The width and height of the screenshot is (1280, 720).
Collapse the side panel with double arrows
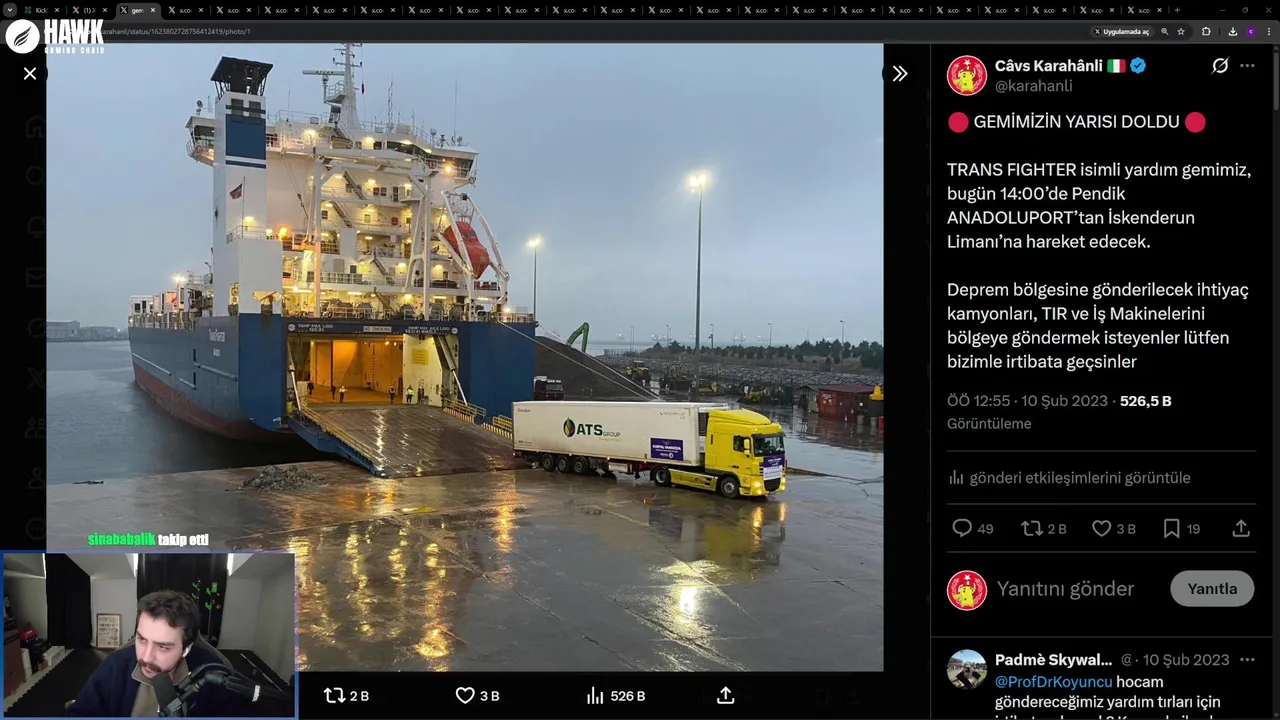[x=900, y=73]
